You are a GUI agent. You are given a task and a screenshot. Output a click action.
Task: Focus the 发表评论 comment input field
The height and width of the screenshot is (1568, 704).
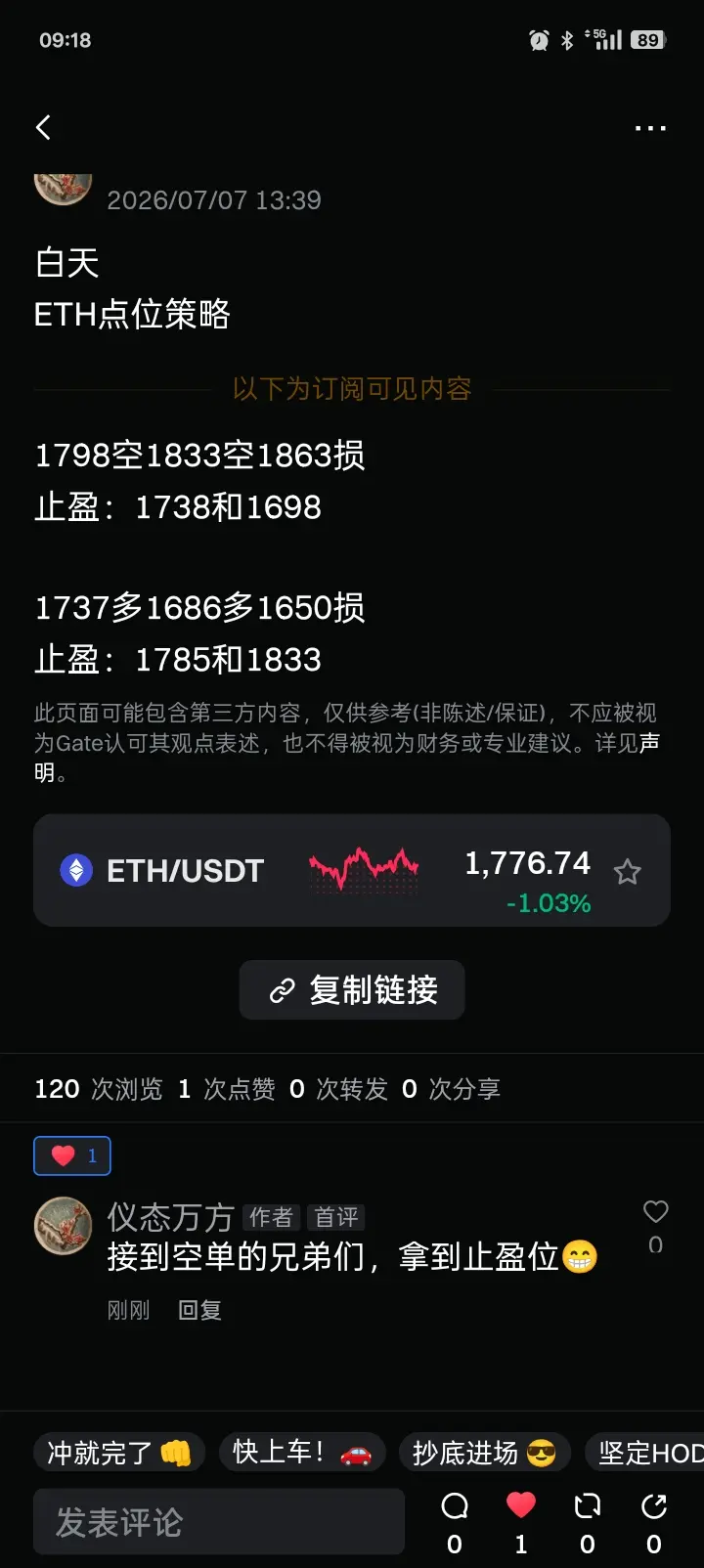click(219, 1521)
